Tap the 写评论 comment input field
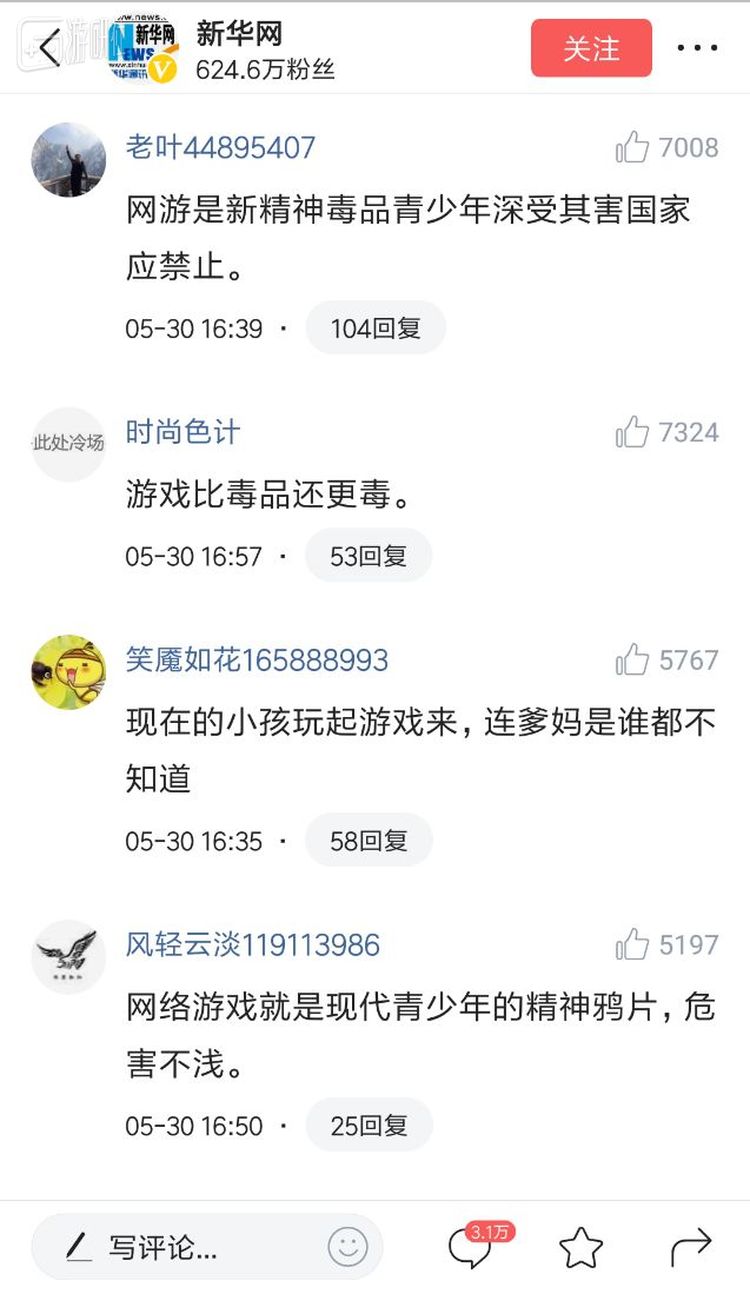The width and height of the screenshot is (750, 1294). [180, 1247]
